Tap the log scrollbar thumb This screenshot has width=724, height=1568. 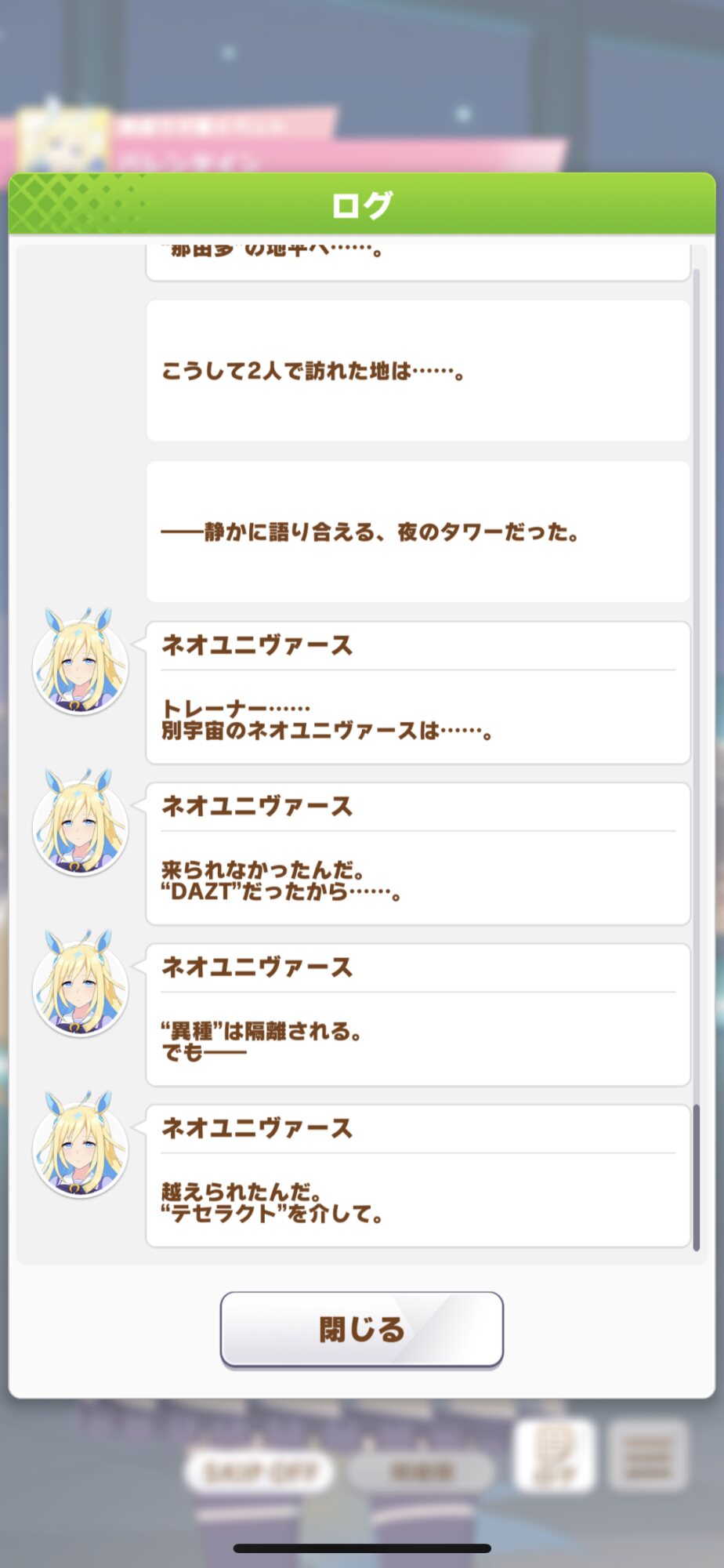[x=696, y=1176]
